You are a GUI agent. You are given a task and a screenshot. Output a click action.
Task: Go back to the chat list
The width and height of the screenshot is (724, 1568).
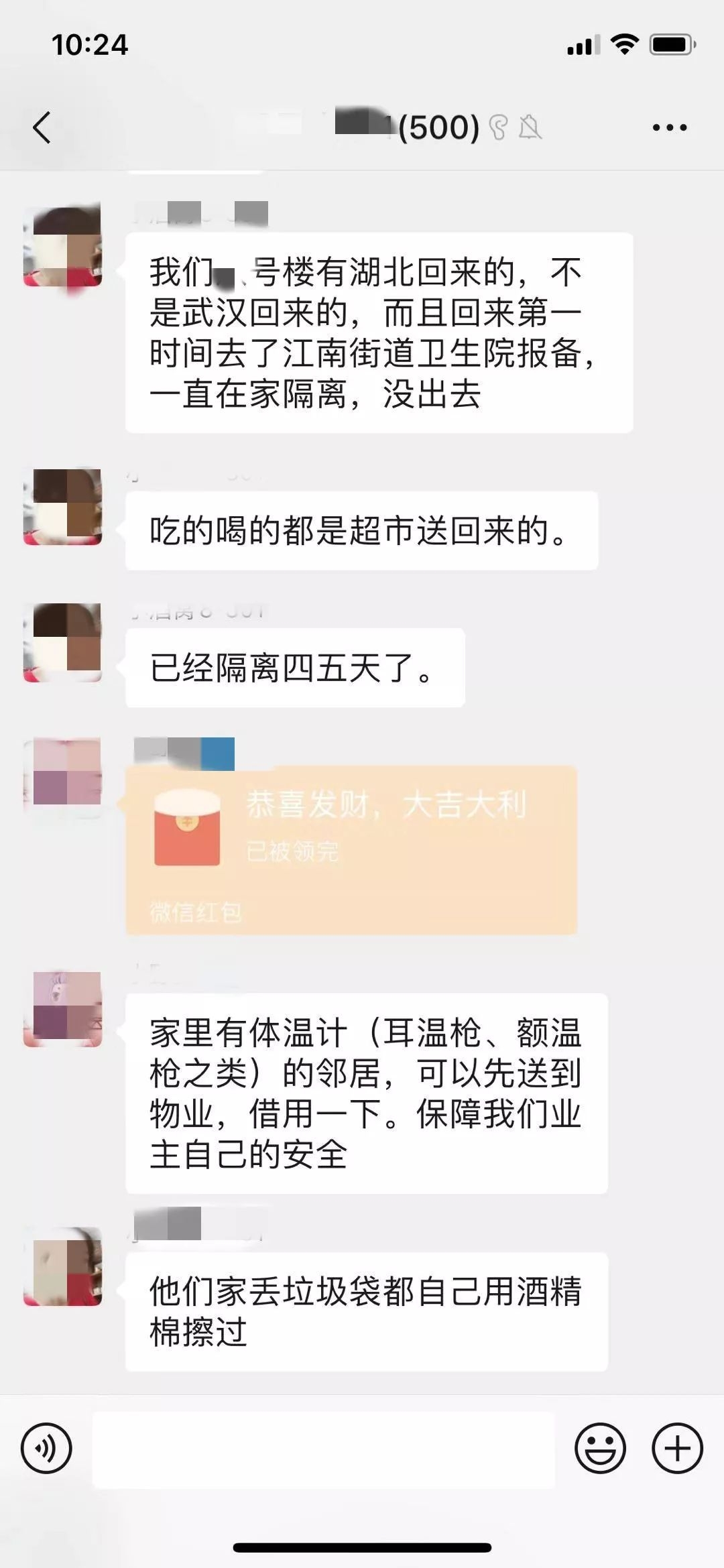[x=42, y=127]
